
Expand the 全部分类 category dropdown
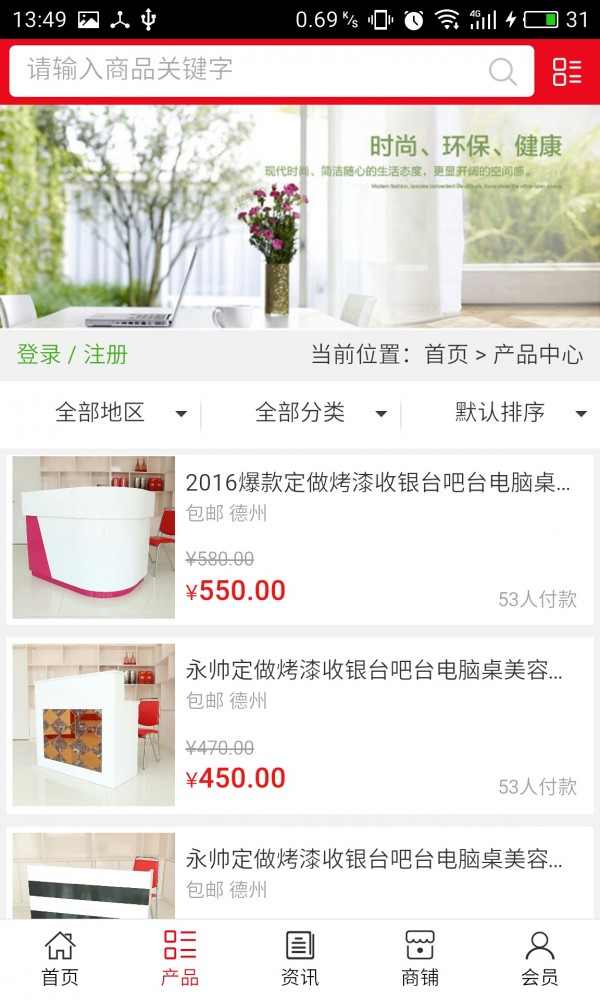320,413
